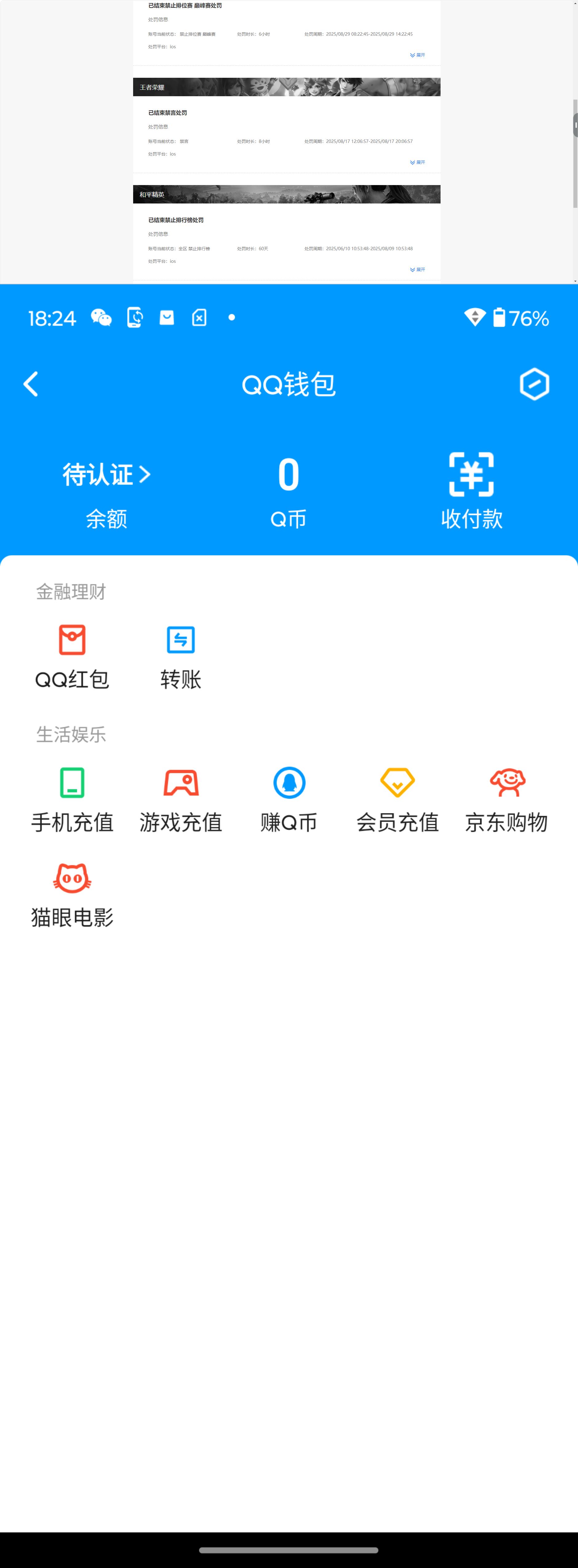Expand the 王者荣耀 punishment details via 展开
The image size is (578, 1568).
pyautogui.click(x=417, y=162)
